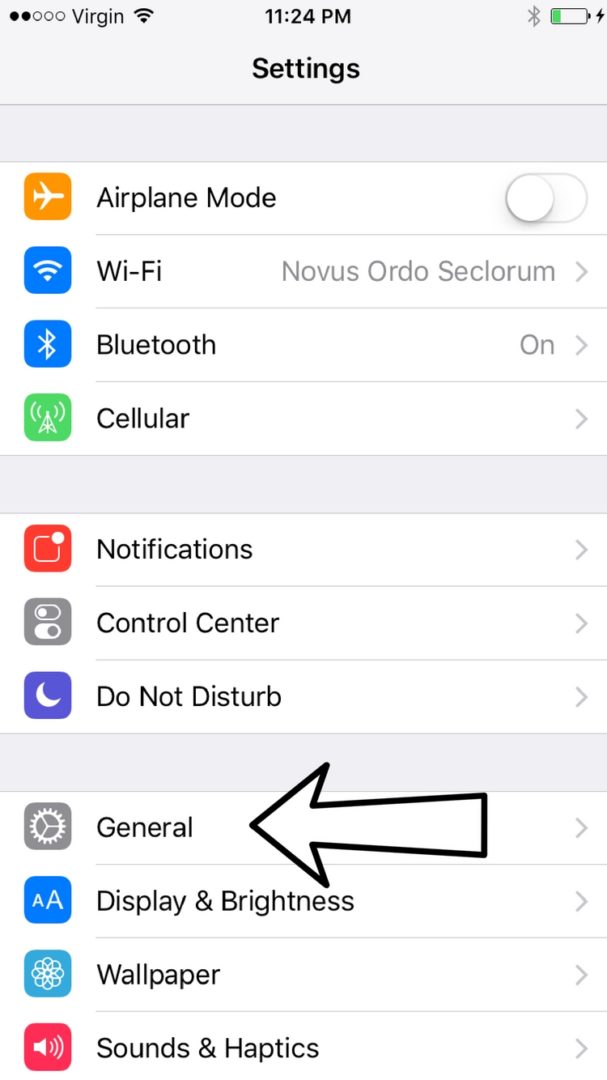Open Wallpaper settings

[x=303, y=975]
